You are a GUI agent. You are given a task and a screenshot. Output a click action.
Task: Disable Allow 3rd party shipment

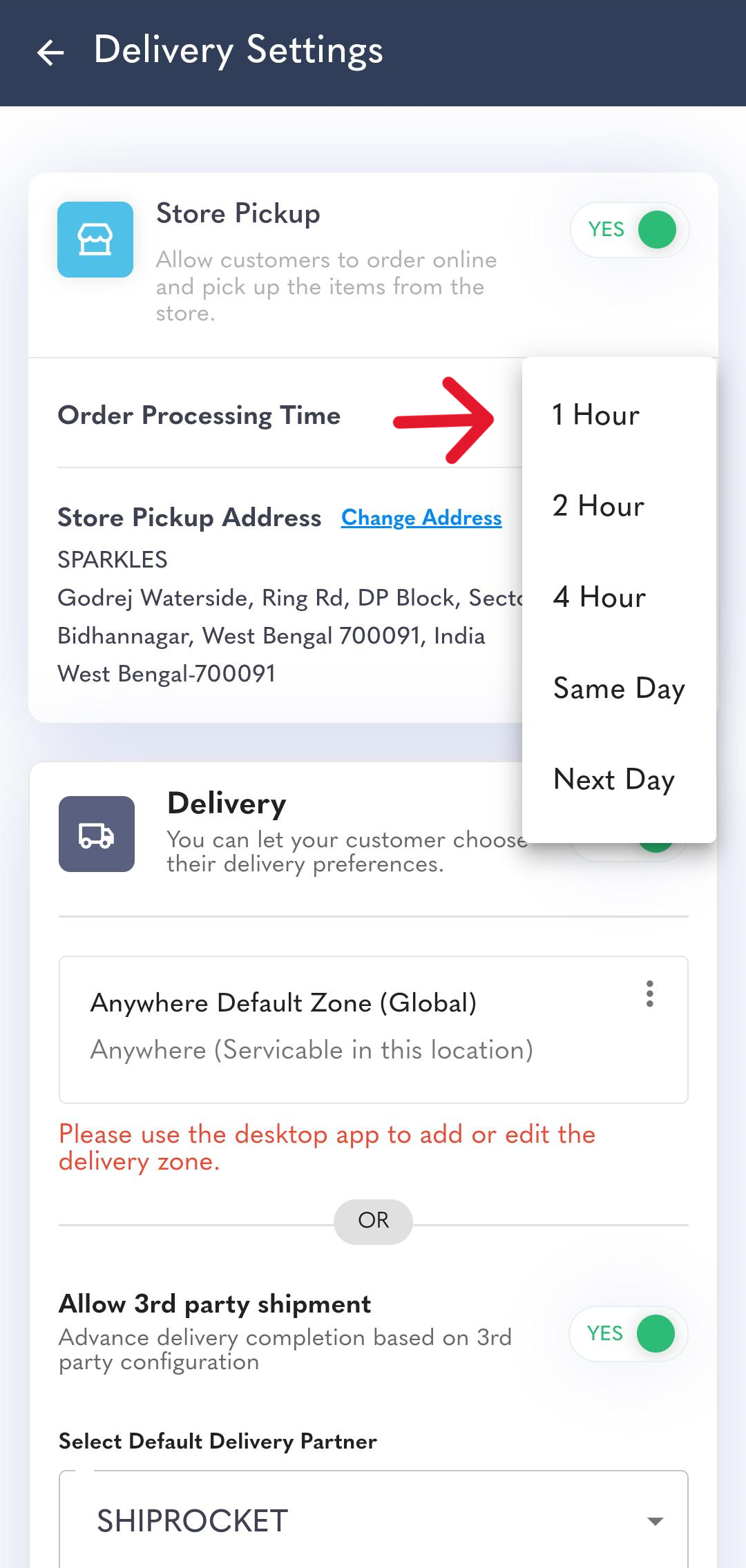[x=628, y=1333]
